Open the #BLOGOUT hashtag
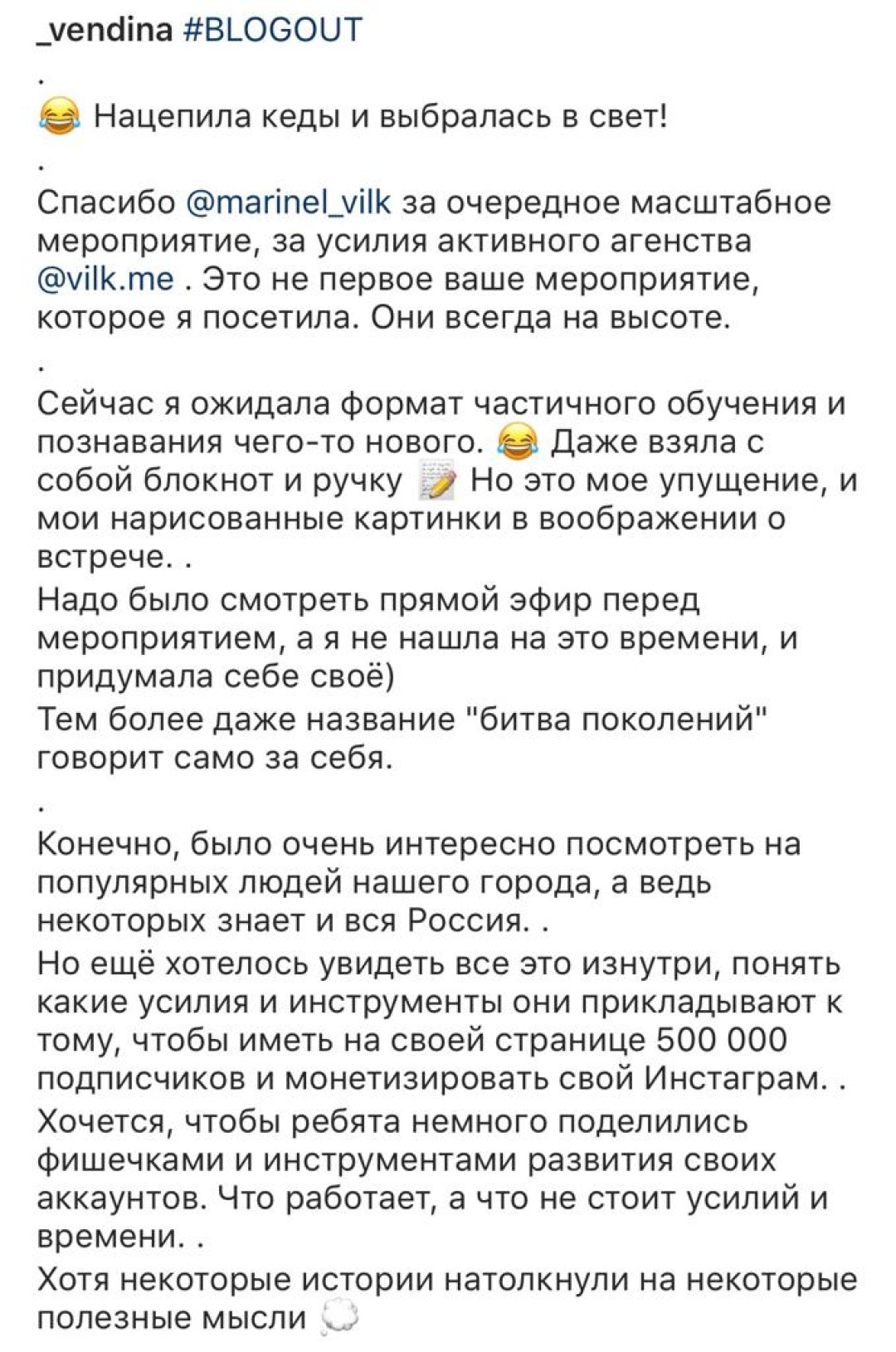The image size is (896, 1352). pyautogui.click(x=272, y=30)
